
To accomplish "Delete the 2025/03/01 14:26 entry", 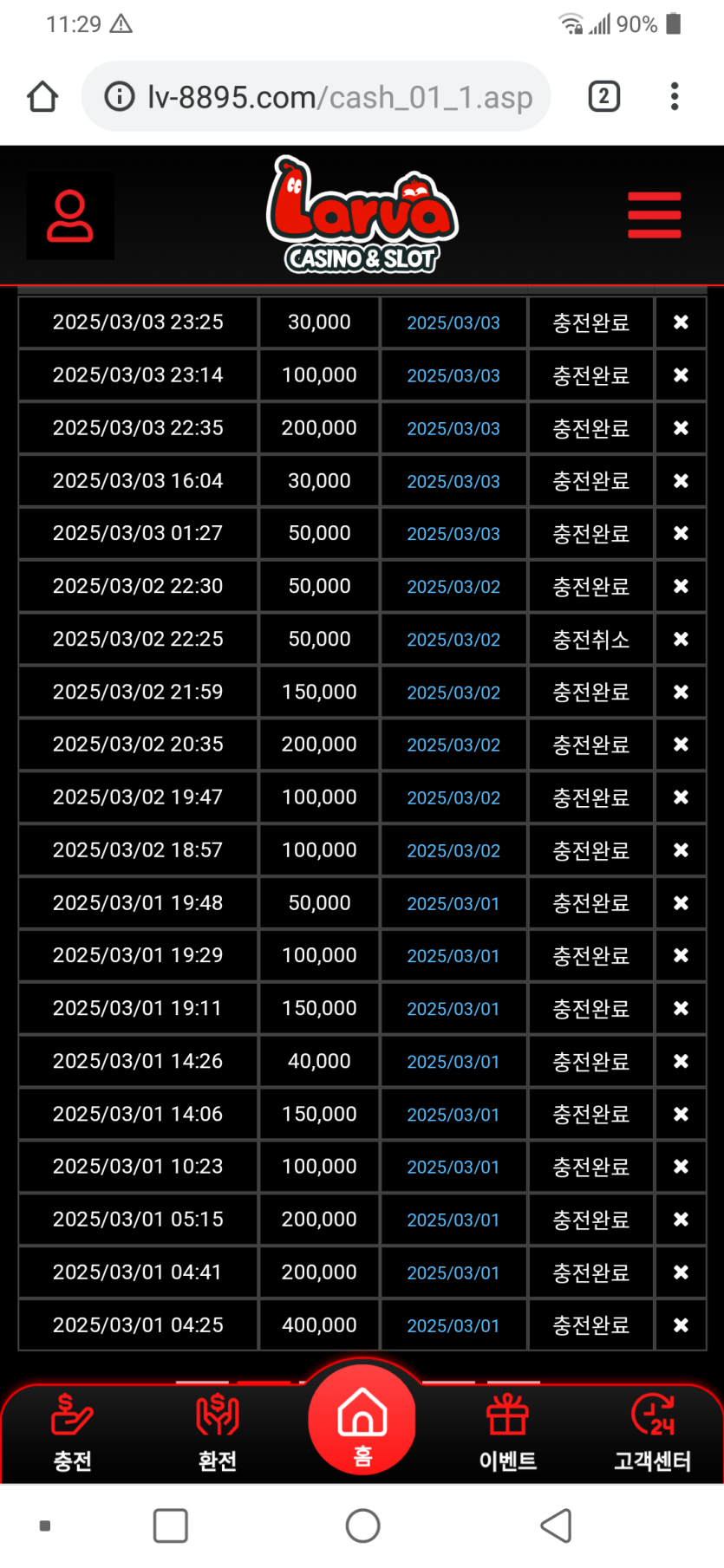I will point(681,1061).
